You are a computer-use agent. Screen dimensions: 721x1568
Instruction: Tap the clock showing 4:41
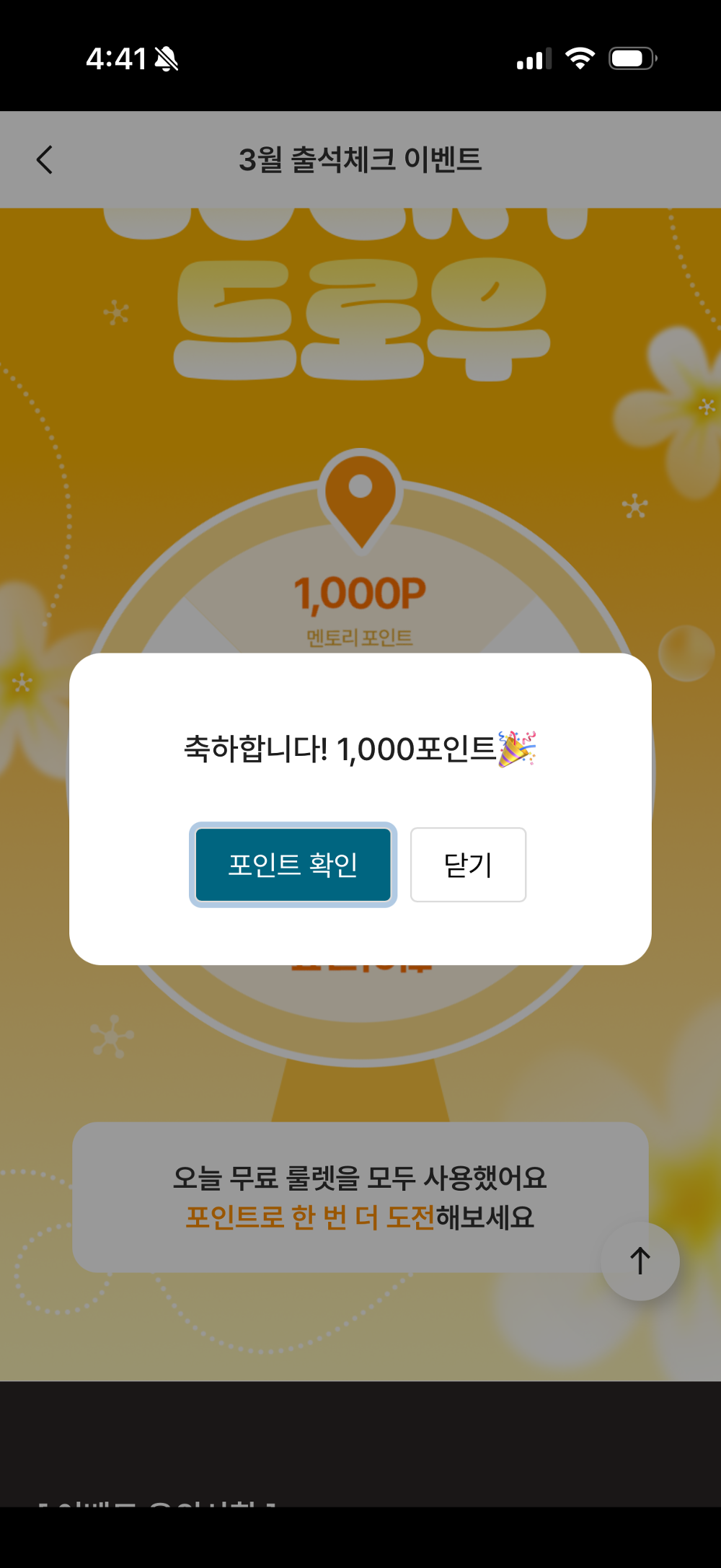115,59
